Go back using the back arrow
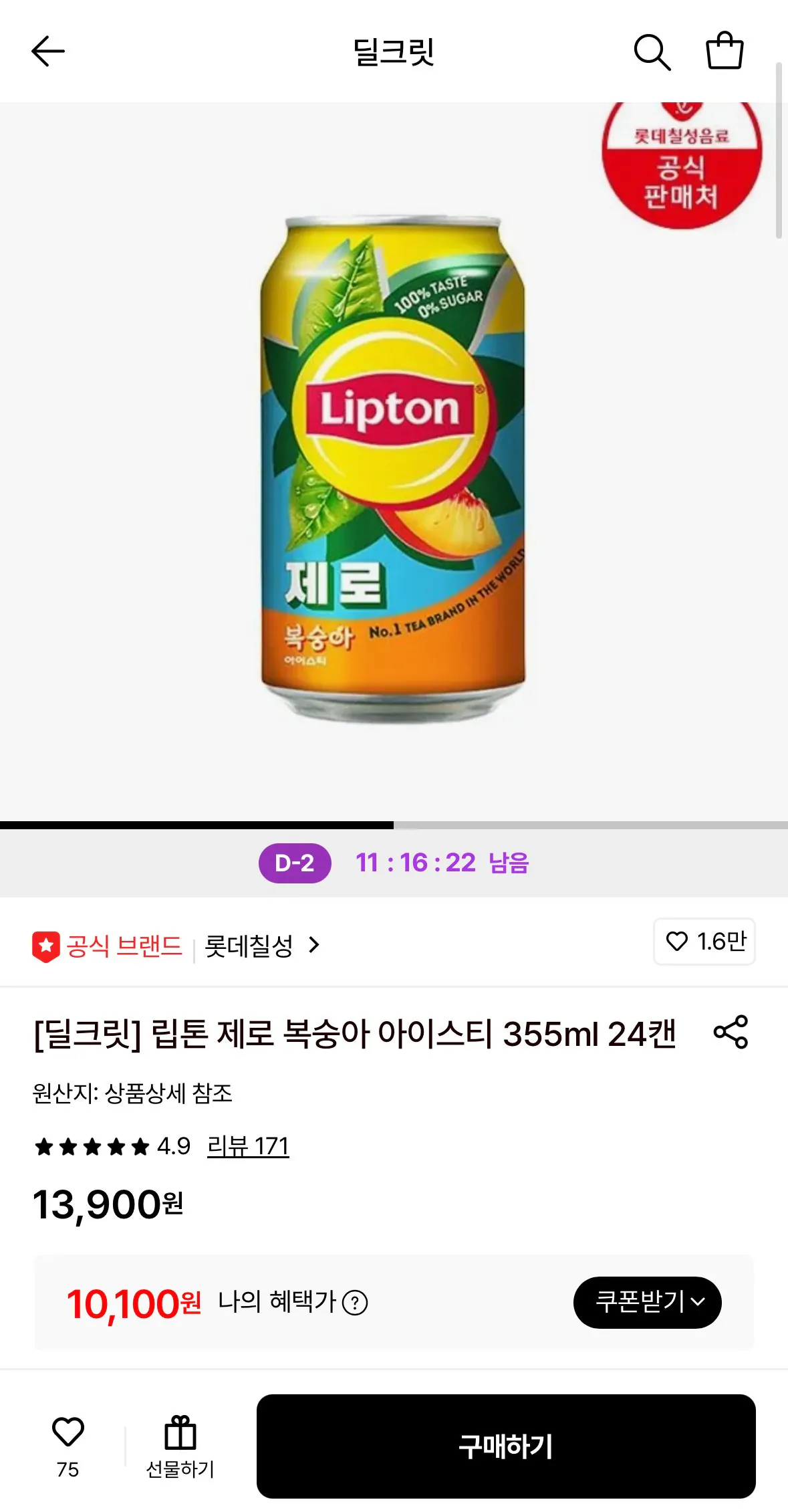788x1512 pixels. click(47, 51)
